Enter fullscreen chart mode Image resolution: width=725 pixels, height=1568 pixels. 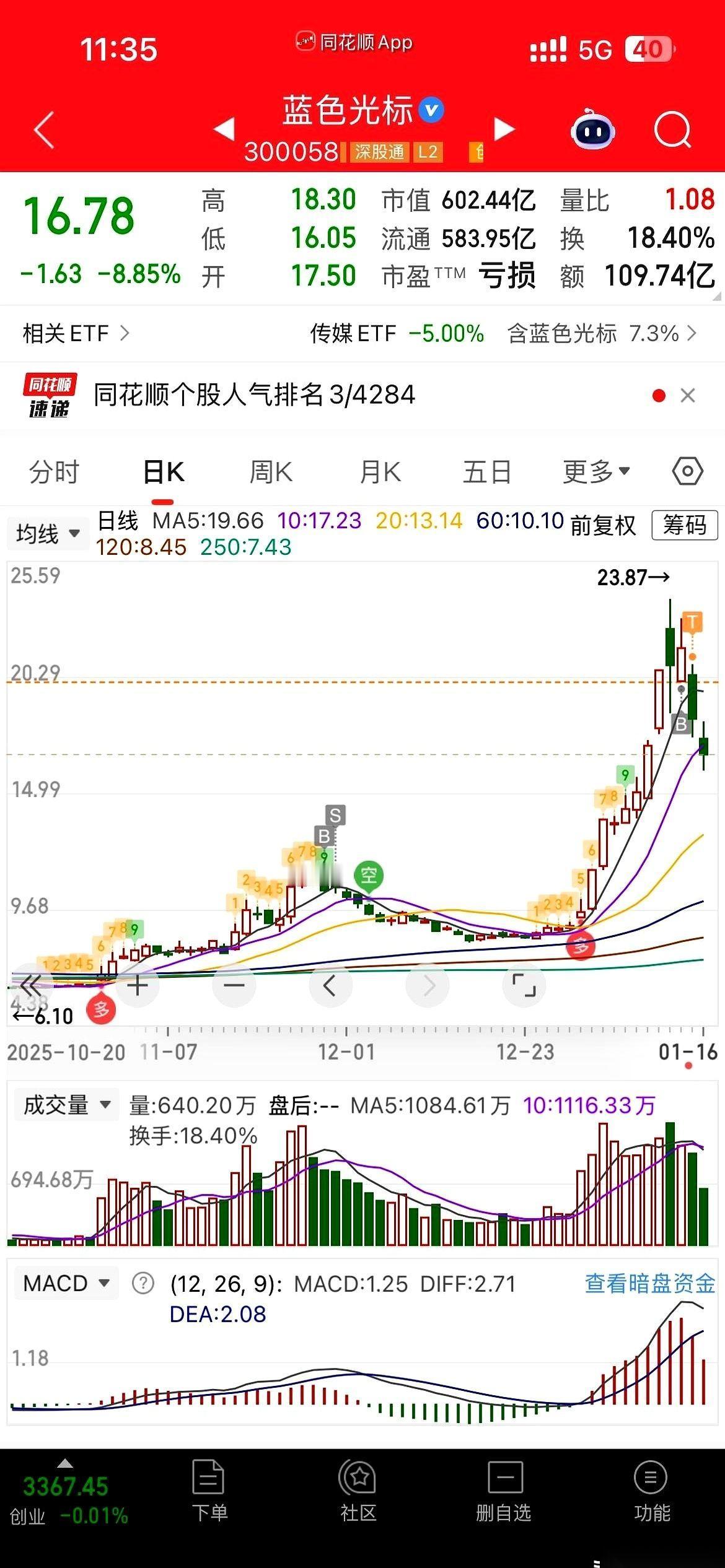(524, 985)
